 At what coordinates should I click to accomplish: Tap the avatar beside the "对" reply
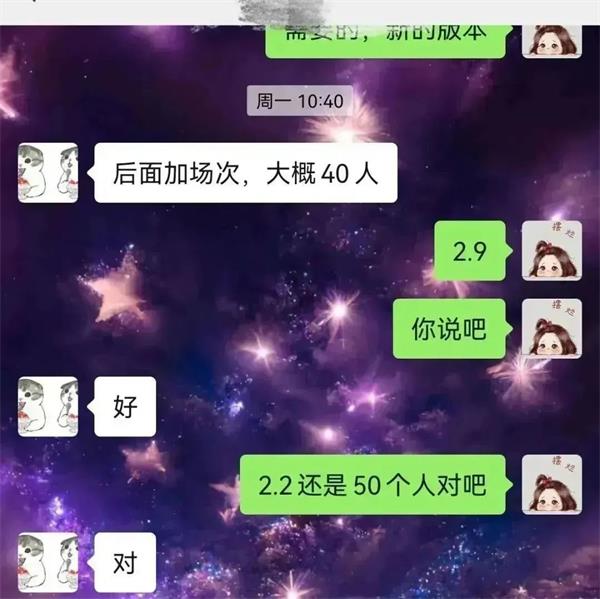tap(48, 562)
